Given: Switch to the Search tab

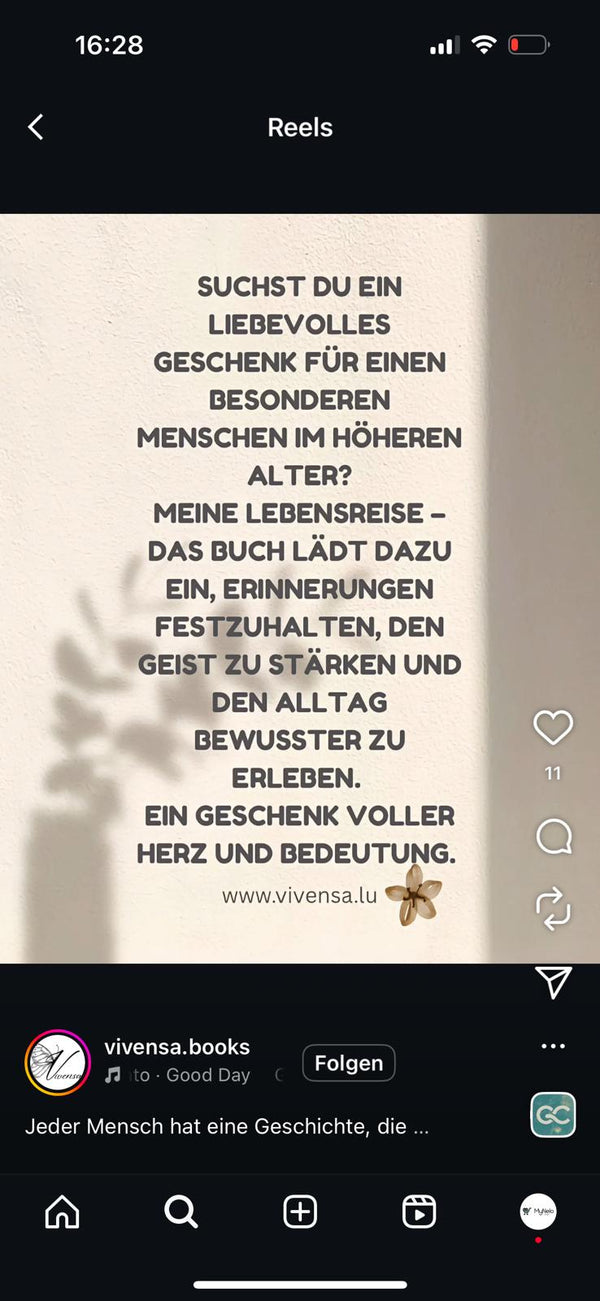Looking at the screenshot, I should 181,1212.
